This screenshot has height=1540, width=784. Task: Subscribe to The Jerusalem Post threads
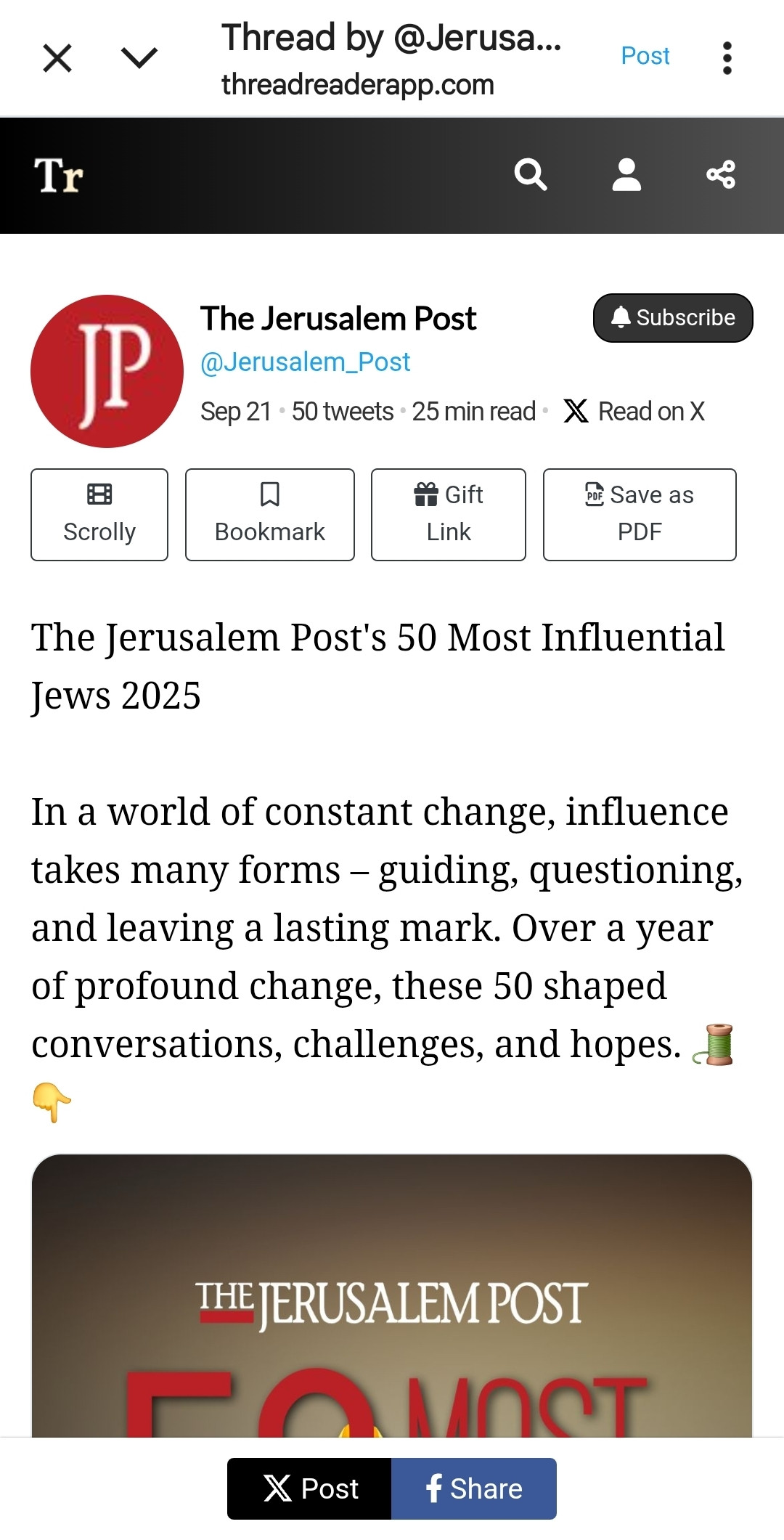(673, 317)
